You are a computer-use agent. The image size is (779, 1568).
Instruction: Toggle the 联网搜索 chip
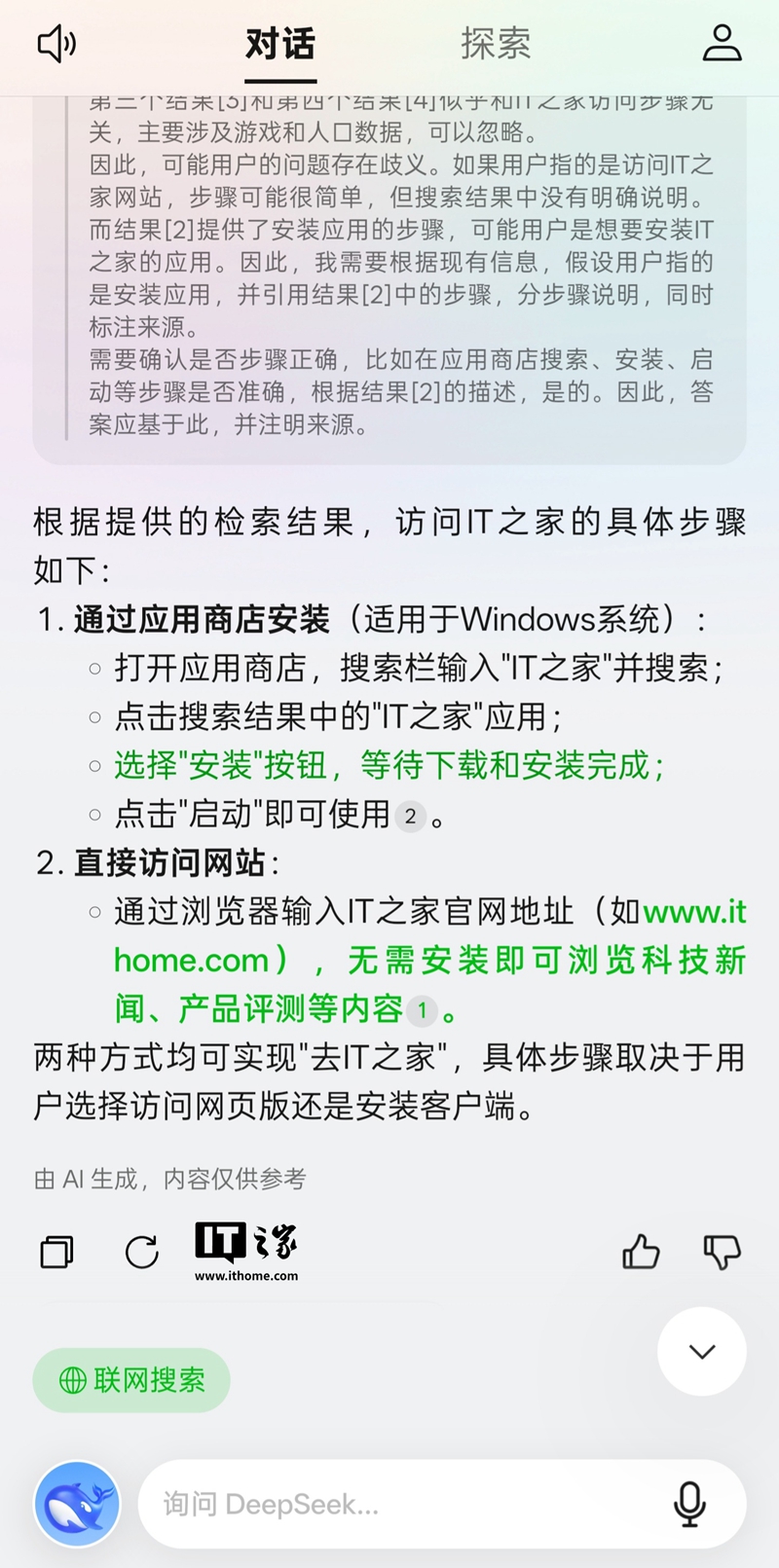click(x=131, y=1380)
